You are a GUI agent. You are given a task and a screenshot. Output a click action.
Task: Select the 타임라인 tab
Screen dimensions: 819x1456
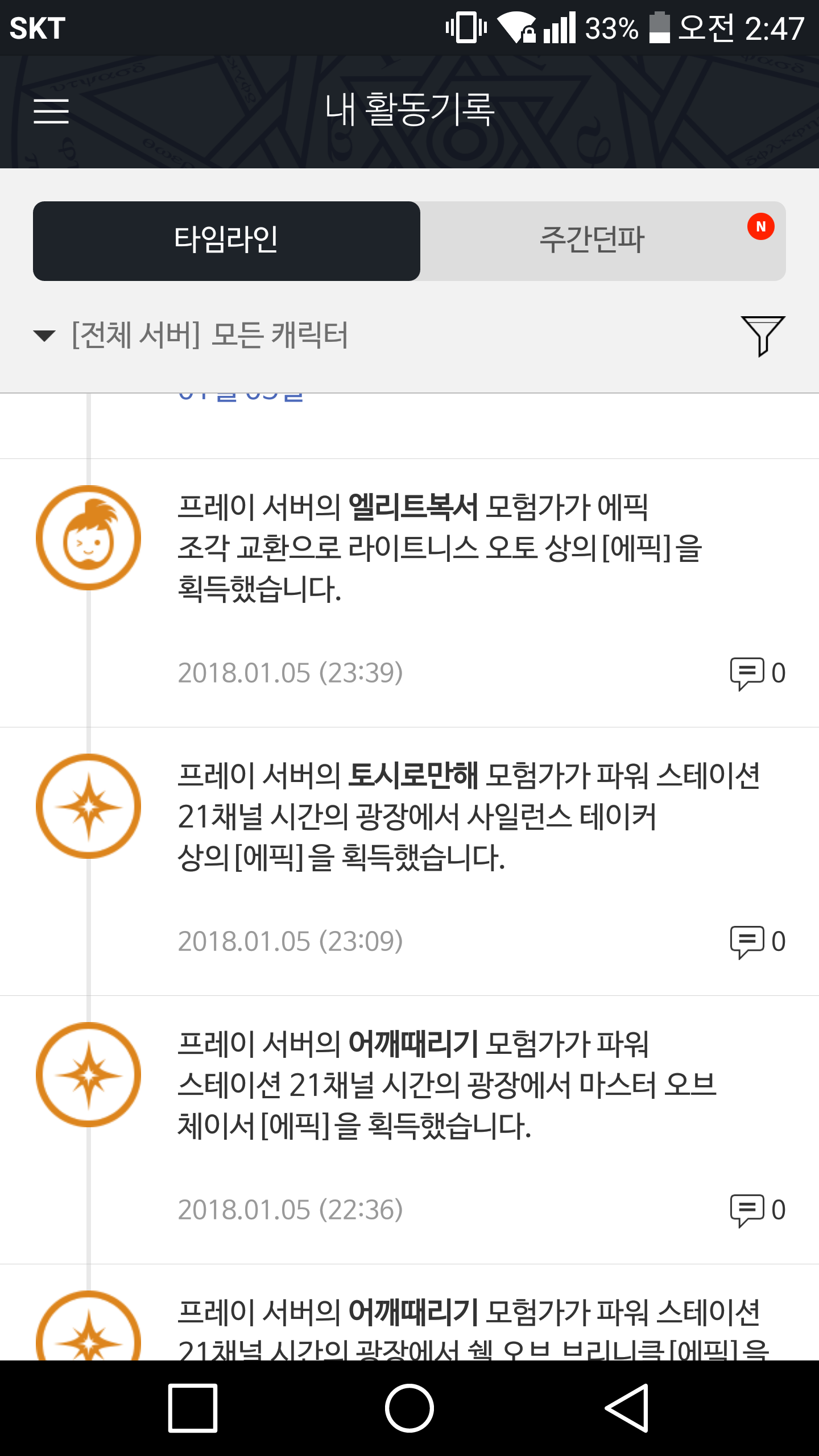coord(226,241)
